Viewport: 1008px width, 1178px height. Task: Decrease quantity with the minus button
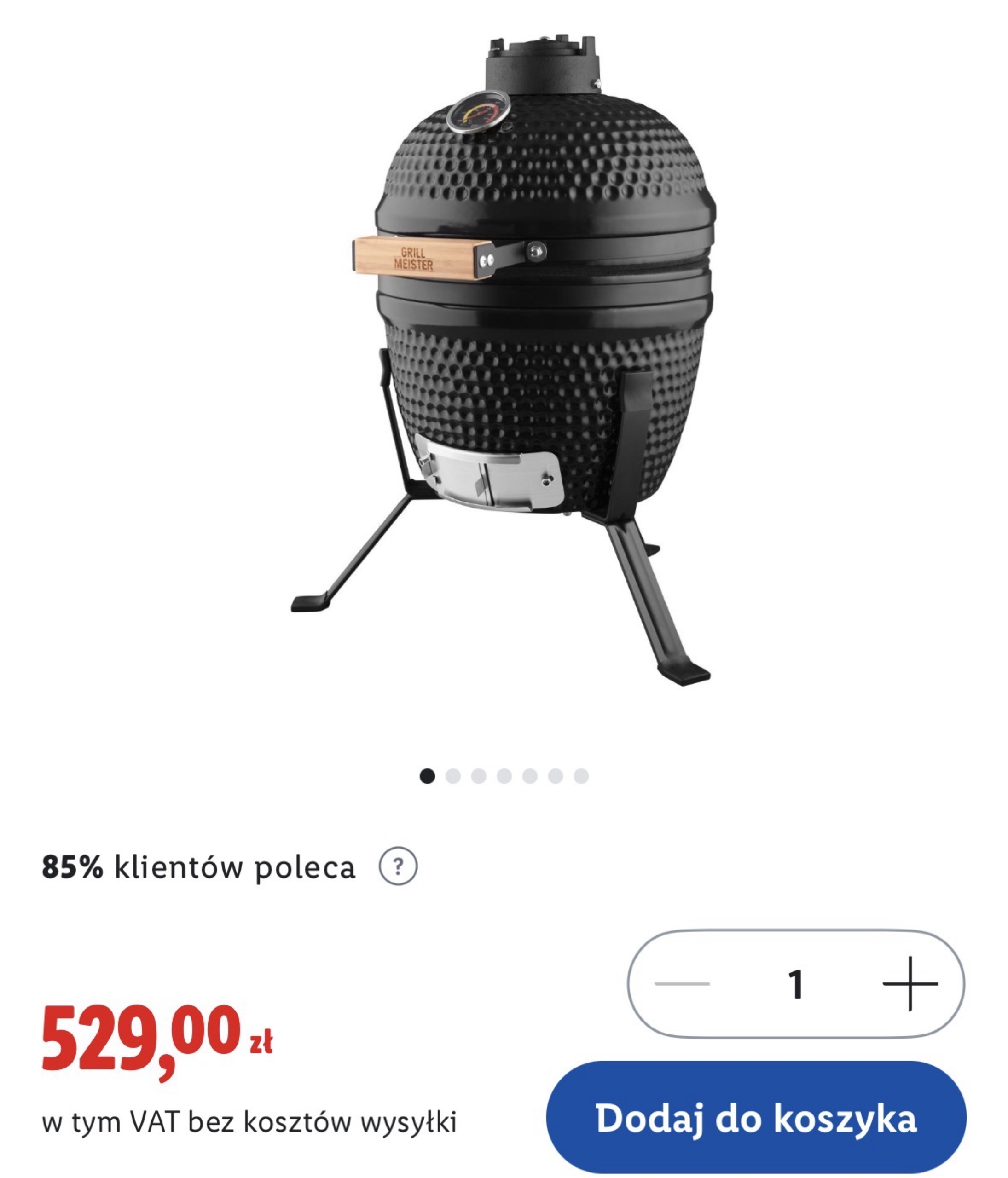coord(682,983)
